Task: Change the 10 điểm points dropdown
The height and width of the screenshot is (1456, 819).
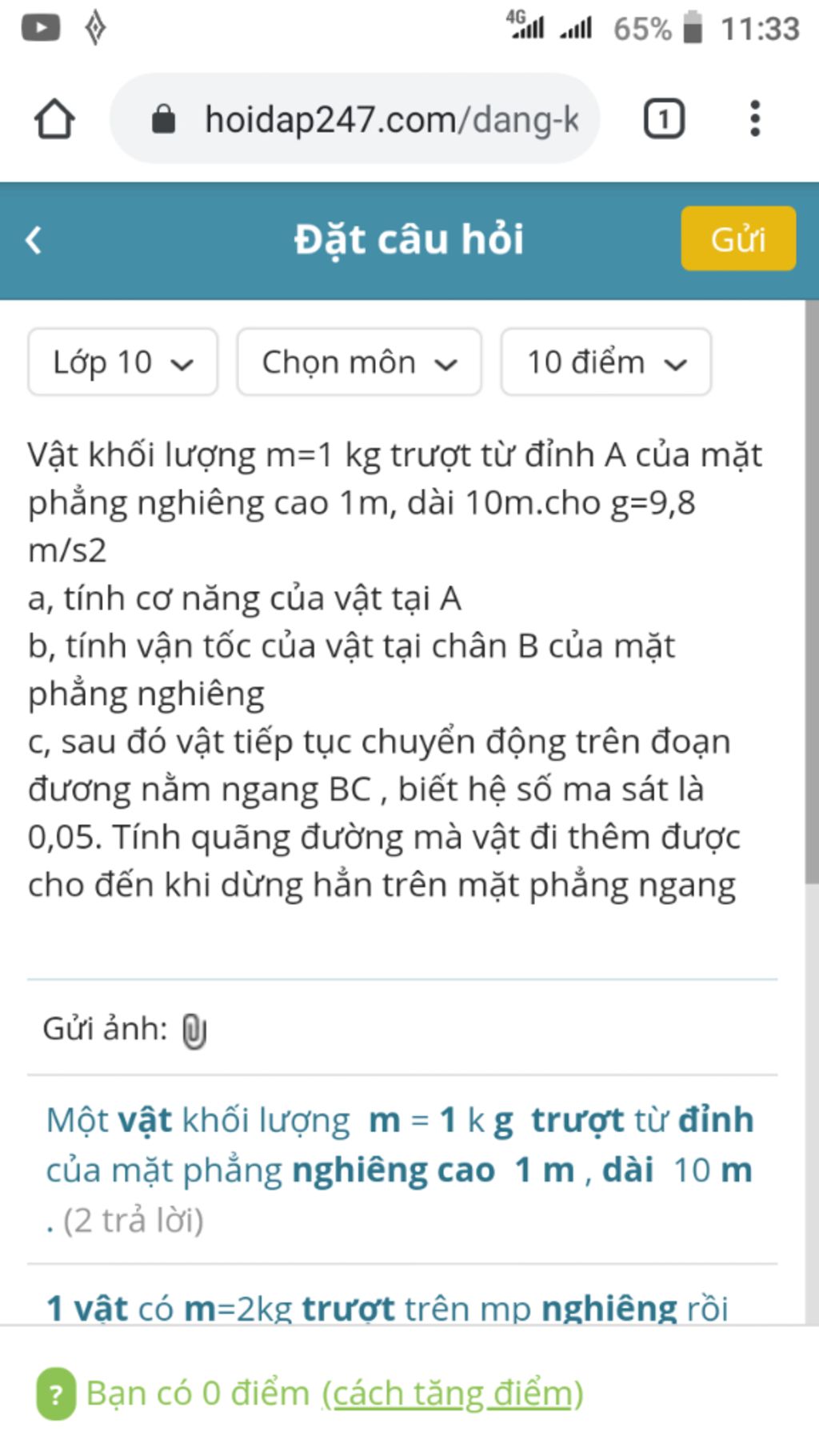Action: [x=605, y=362]
